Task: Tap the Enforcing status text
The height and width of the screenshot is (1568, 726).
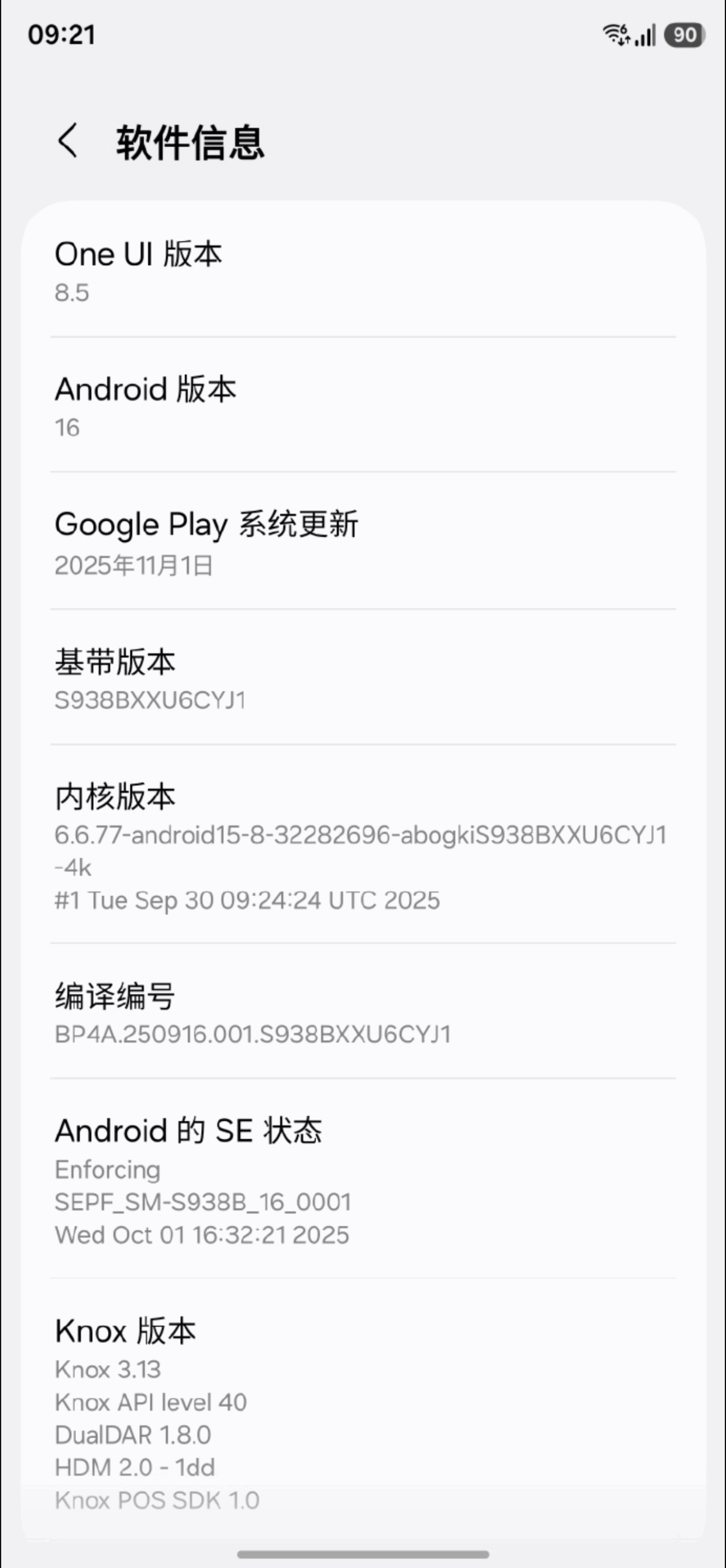Action: pyautogui.click(x=107, y=1169)
